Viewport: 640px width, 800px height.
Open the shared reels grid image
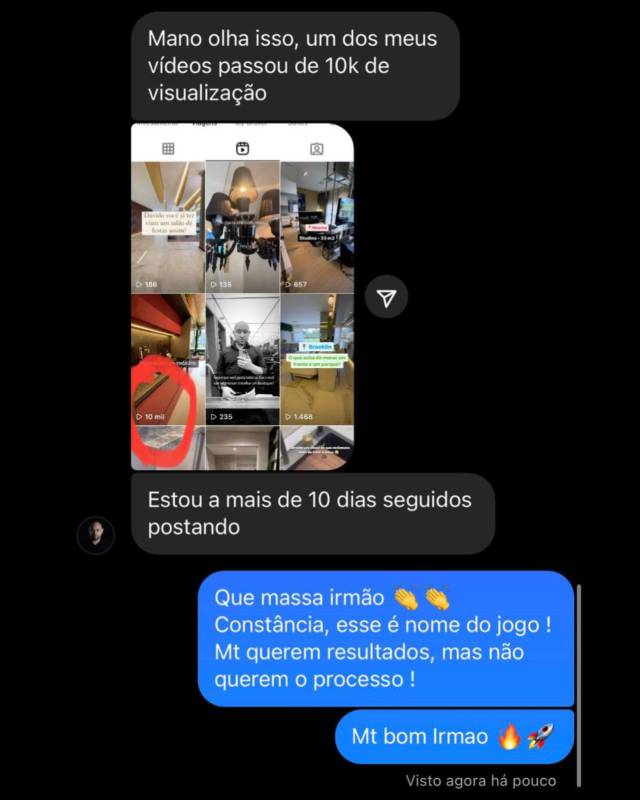tap(242, 297)
